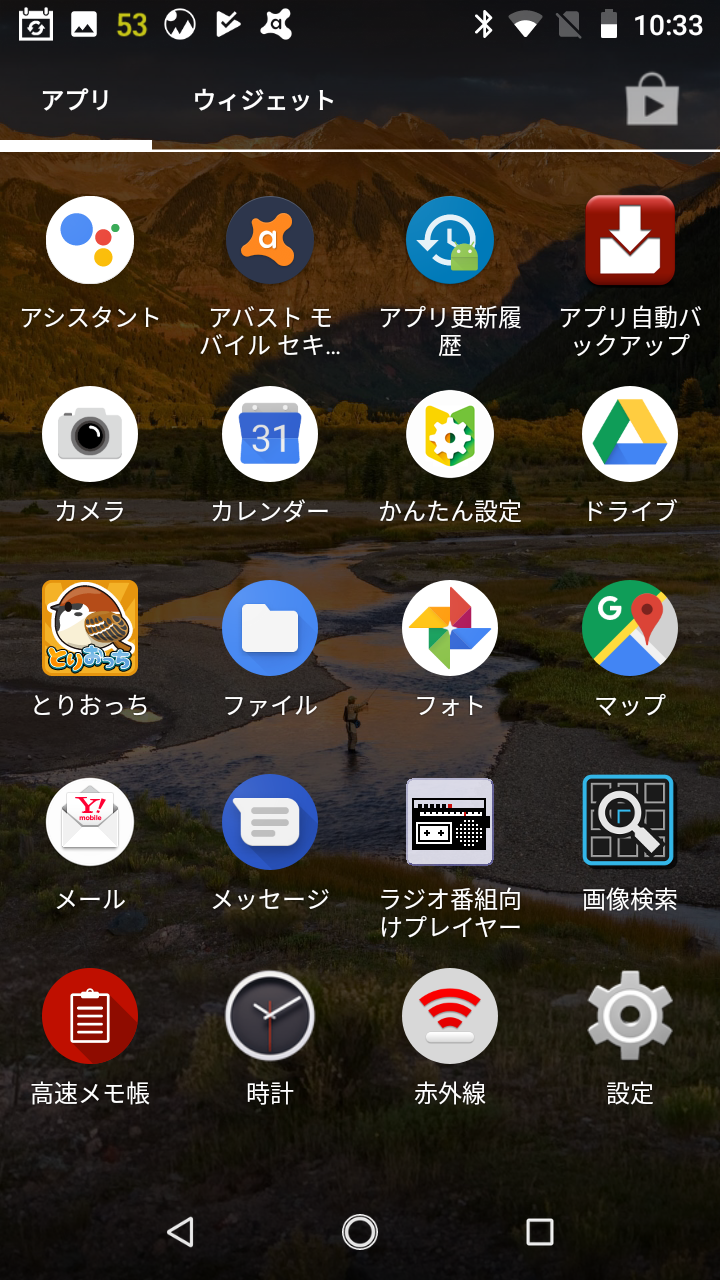Open the Y!mobile メール app
Image resolution: width=720 pixels, height=1280 pixels.
(90, 822)
